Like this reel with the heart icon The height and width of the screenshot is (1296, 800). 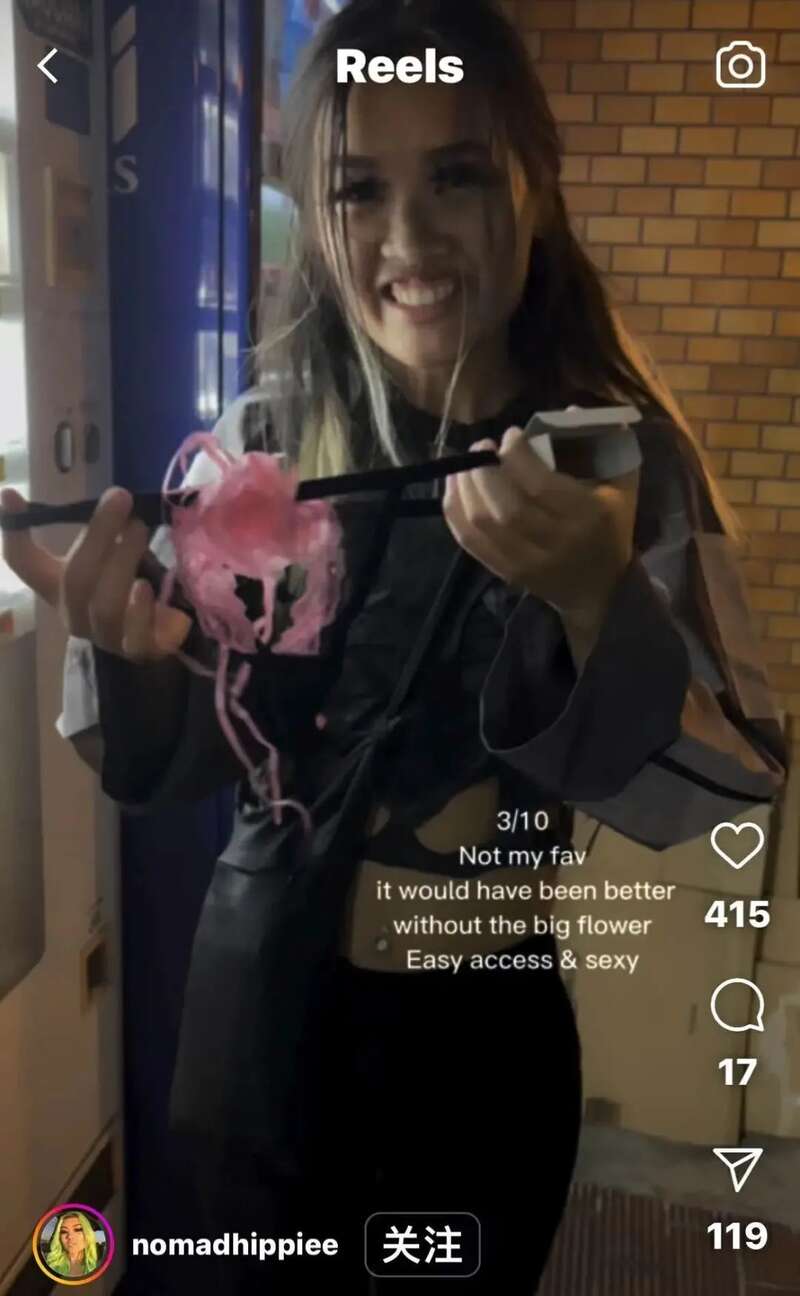pos(737,846)
